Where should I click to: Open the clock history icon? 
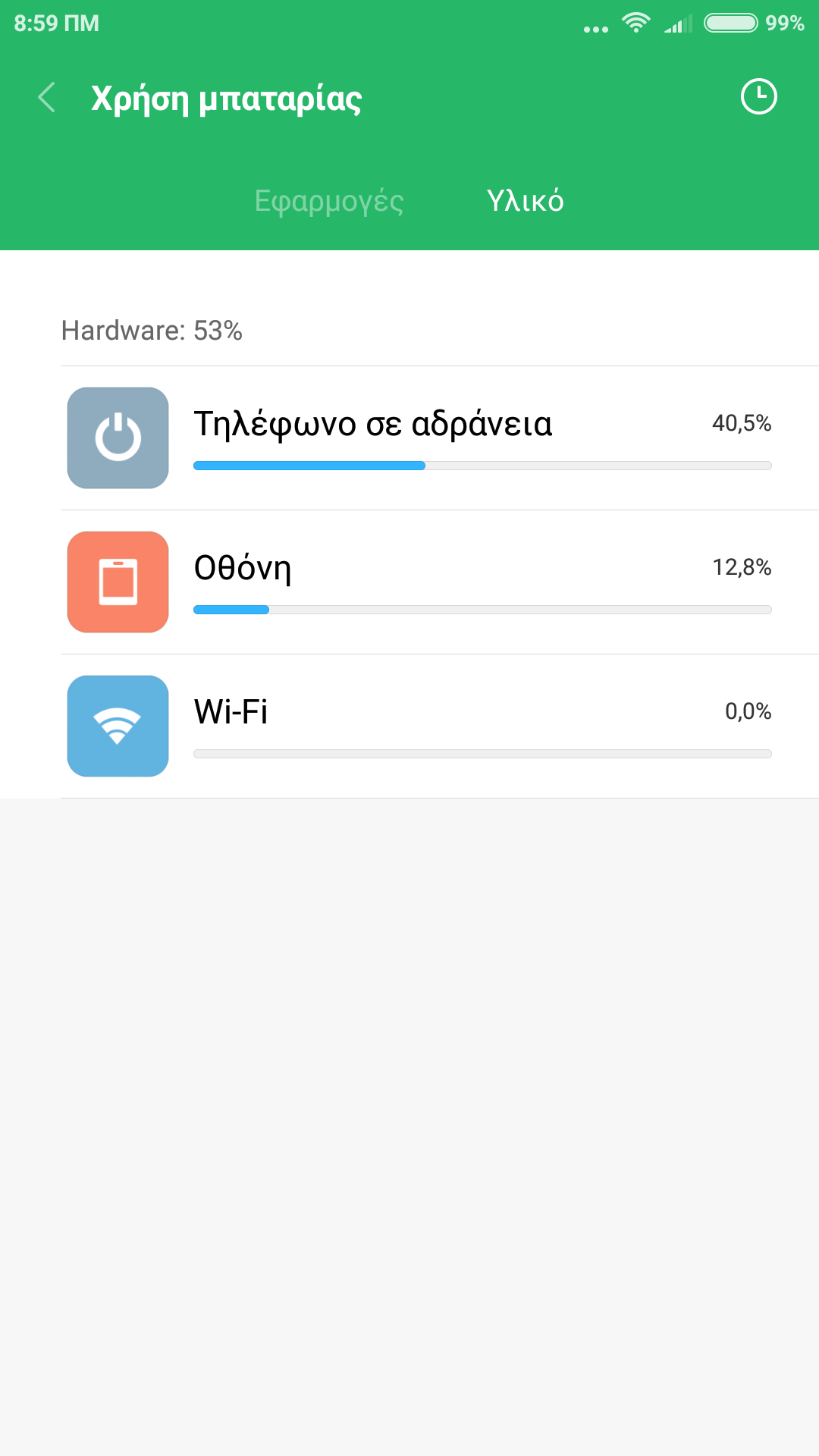(x=758, y=97)
